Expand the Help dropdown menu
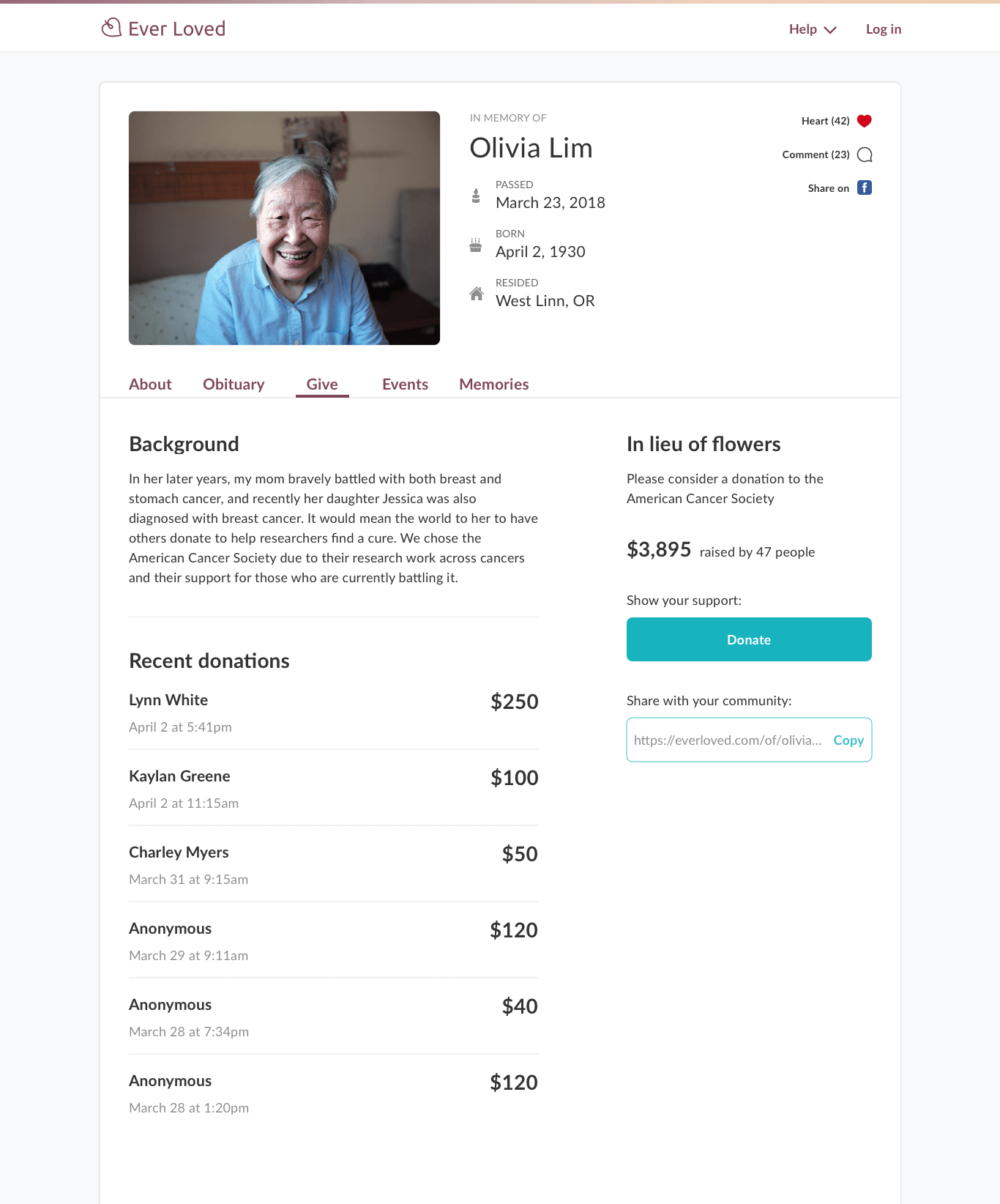This screenshot has width=1000, height=1204. pyautogui.click(x=812, y=29)
